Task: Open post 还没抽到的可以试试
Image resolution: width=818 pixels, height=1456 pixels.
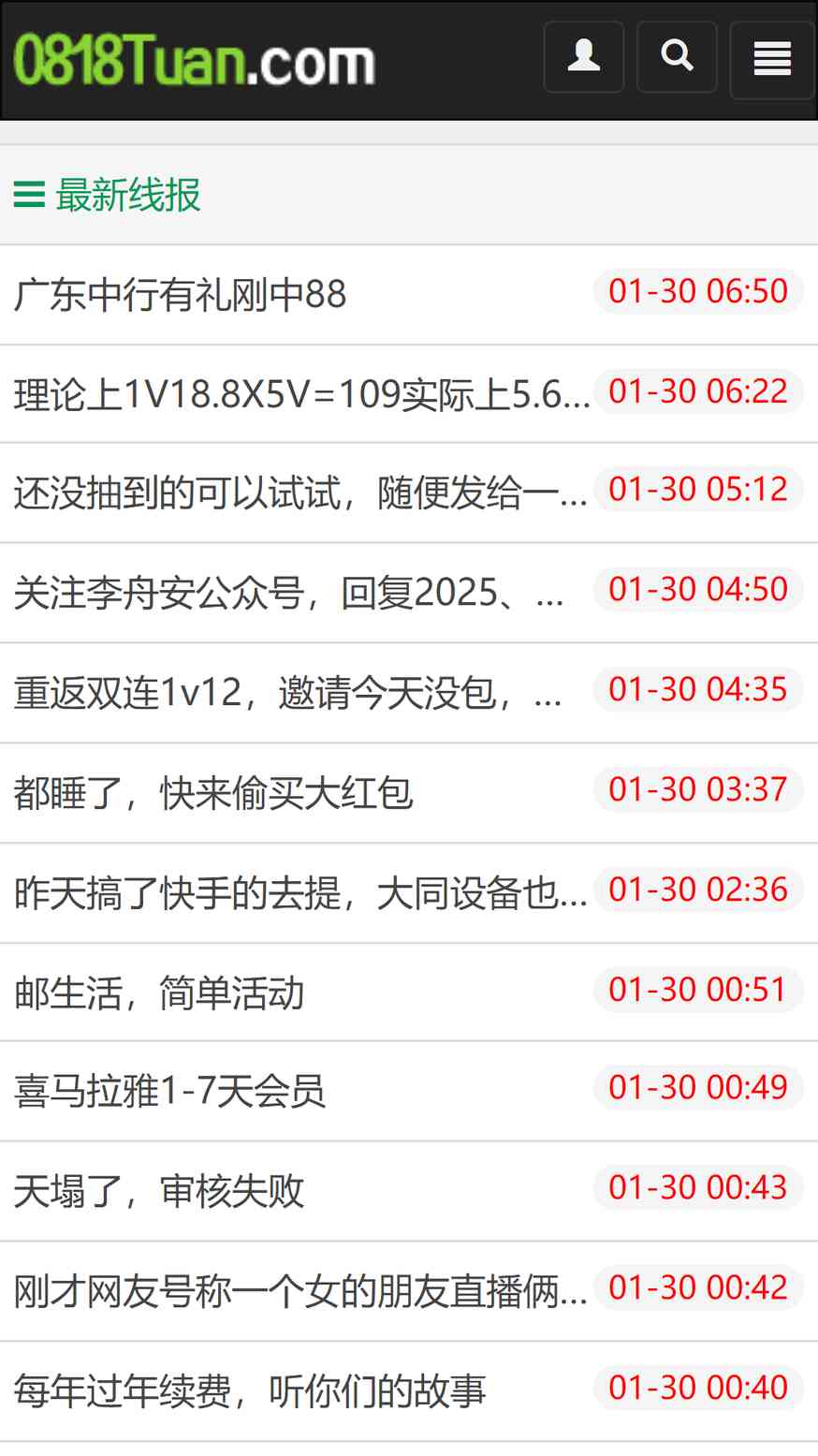Action: [x=301, y=493]
